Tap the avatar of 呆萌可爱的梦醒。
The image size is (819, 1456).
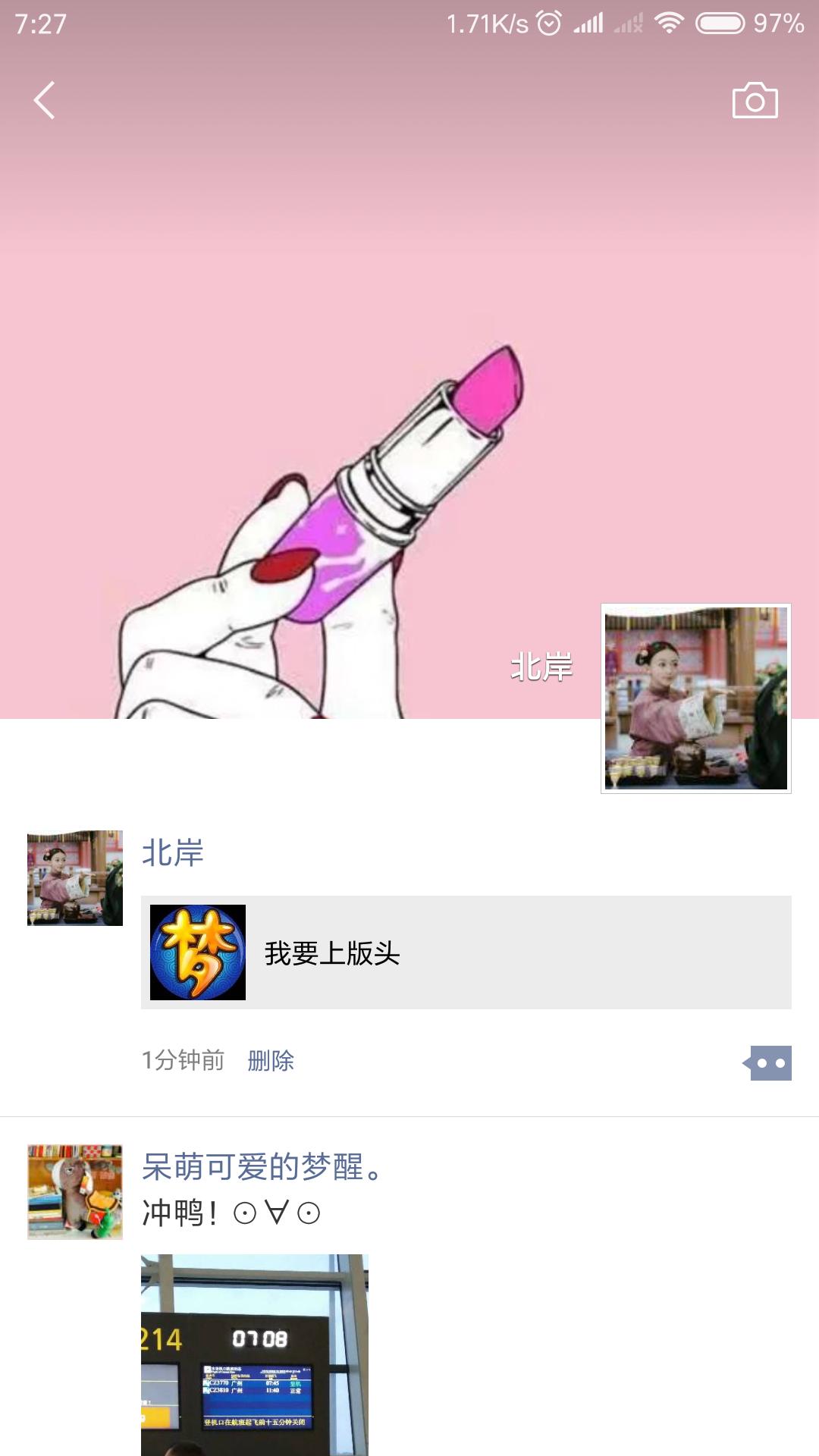(x=75, y=1192)
